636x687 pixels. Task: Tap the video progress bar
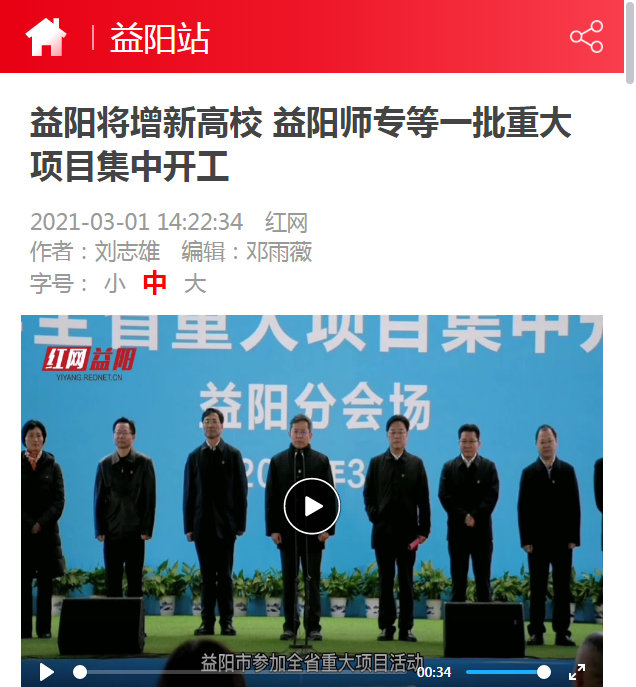(240, 672)
